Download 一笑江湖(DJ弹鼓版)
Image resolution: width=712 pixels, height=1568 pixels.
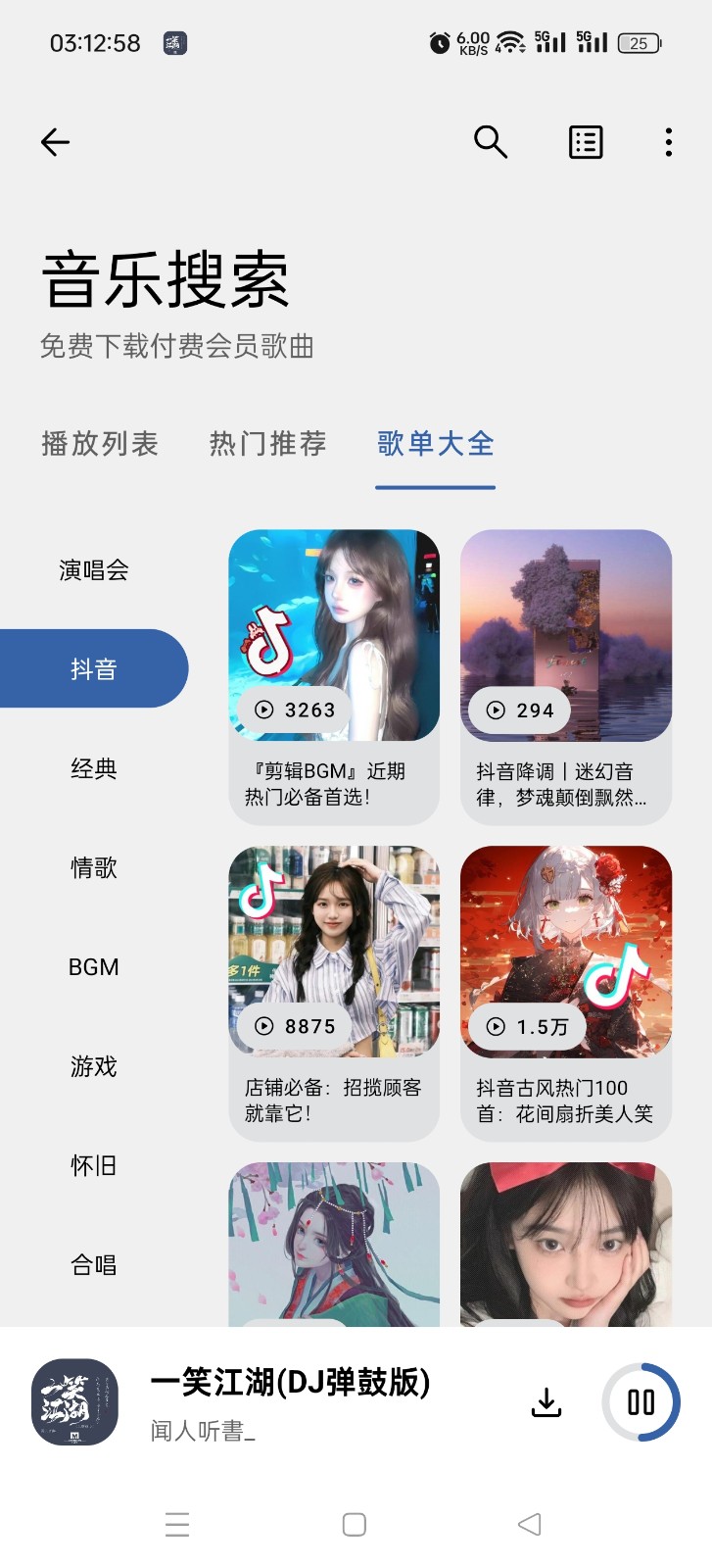point(546,1402)
